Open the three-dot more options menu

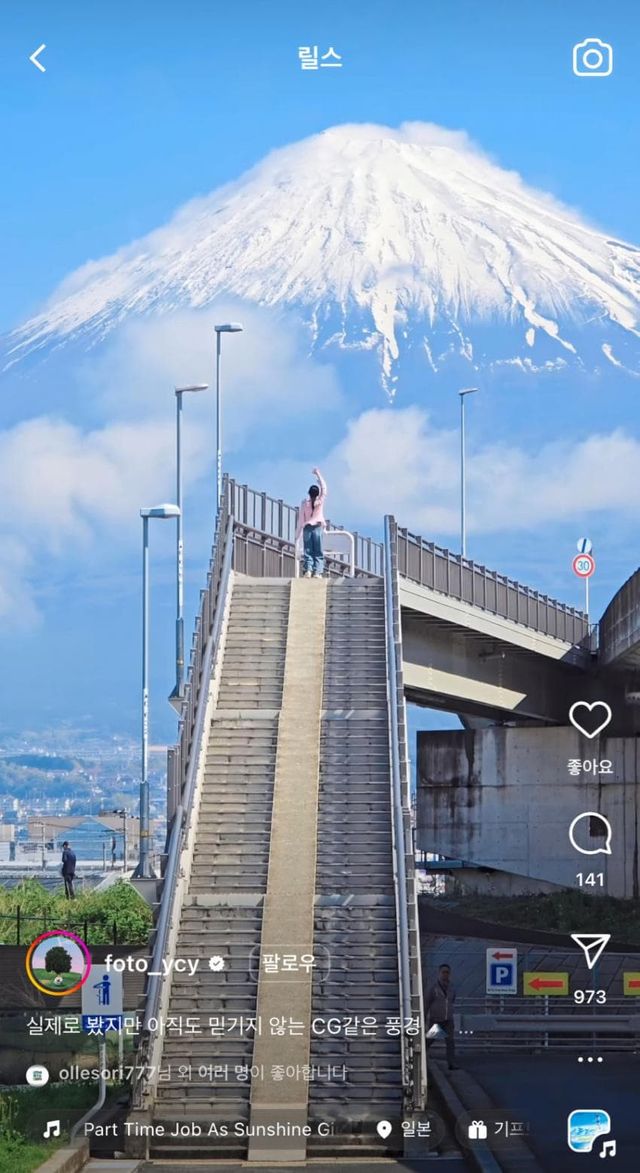[x=590, y=1059]
